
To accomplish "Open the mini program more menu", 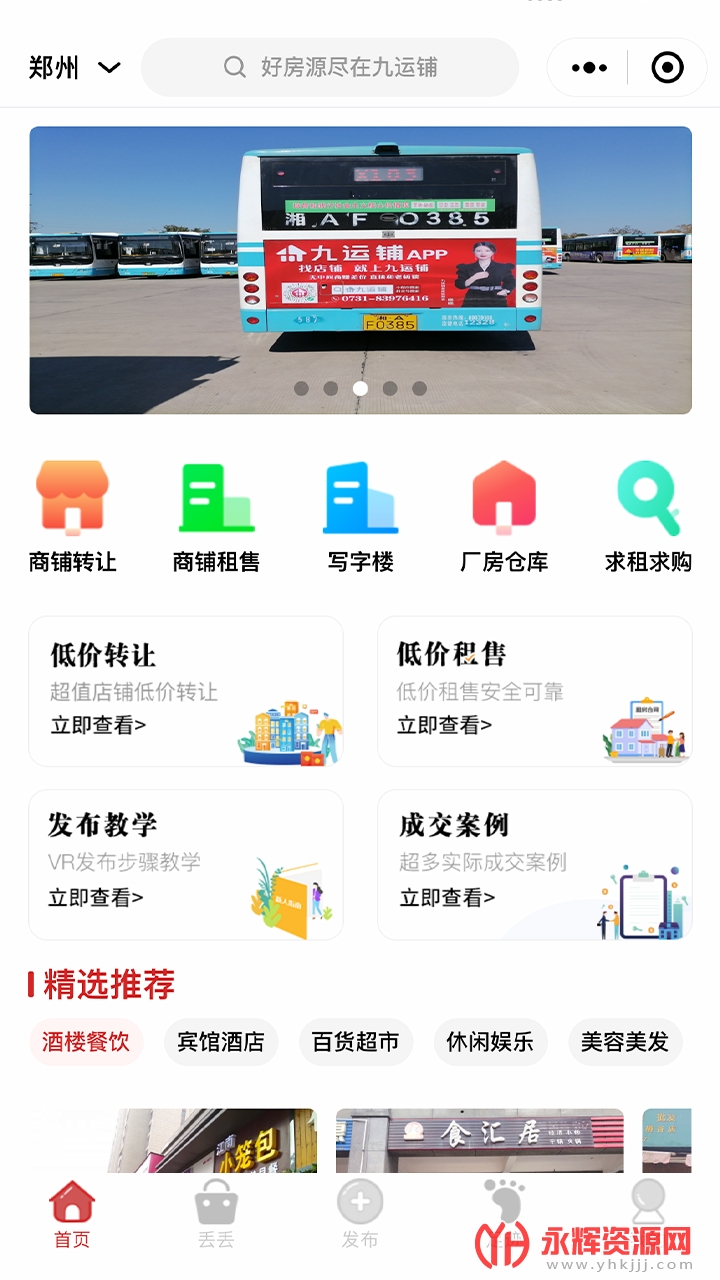I will (x=589, y=68).
